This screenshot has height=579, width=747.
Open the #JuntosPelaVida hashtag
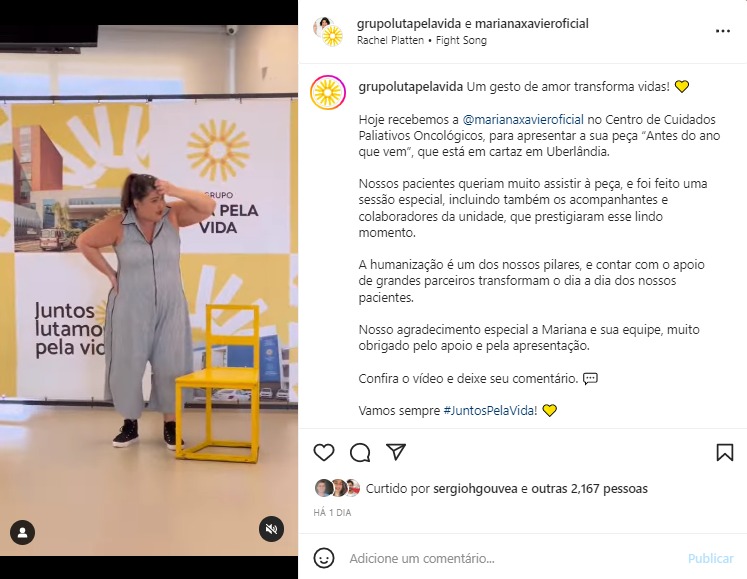490,410
